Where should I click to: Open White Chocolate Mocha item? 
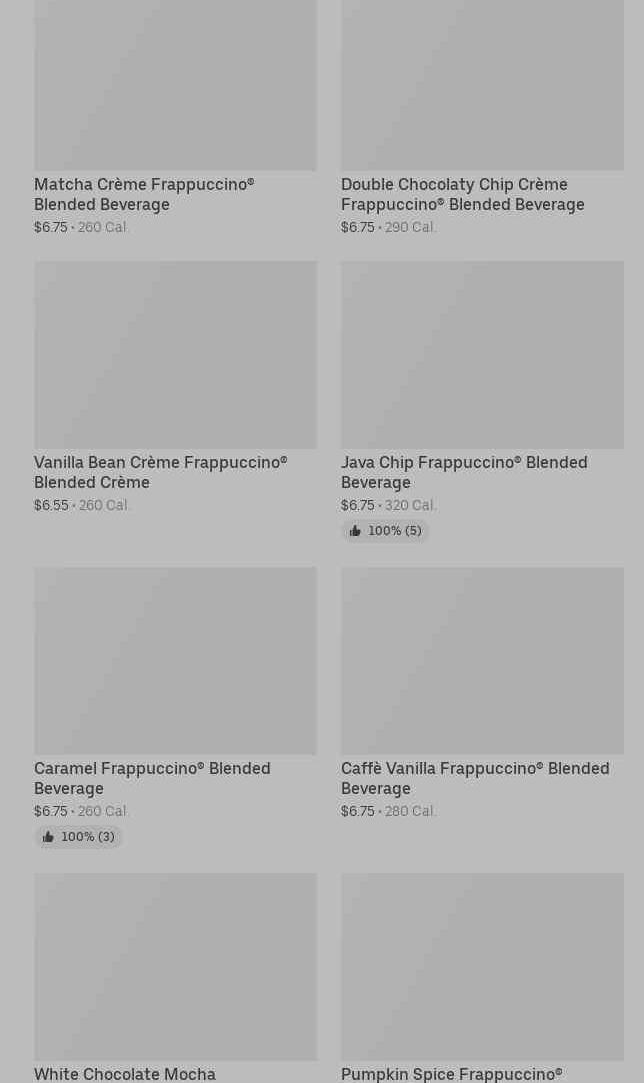pos(176,978)
